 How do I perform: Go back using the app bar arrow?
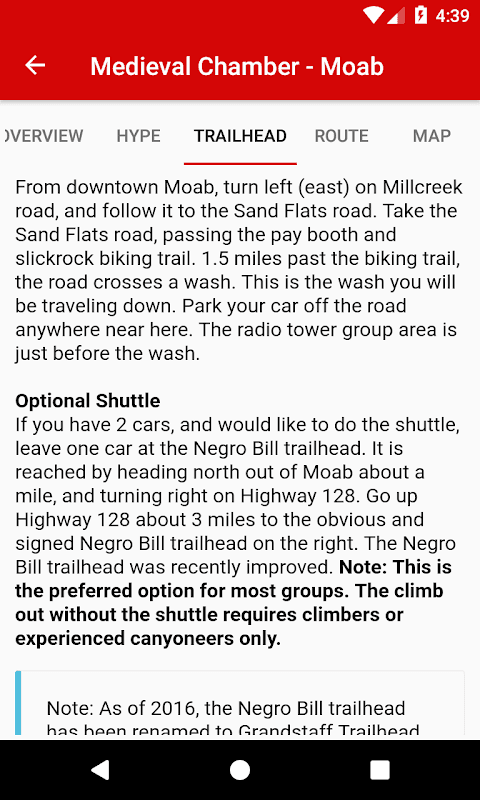35,66
